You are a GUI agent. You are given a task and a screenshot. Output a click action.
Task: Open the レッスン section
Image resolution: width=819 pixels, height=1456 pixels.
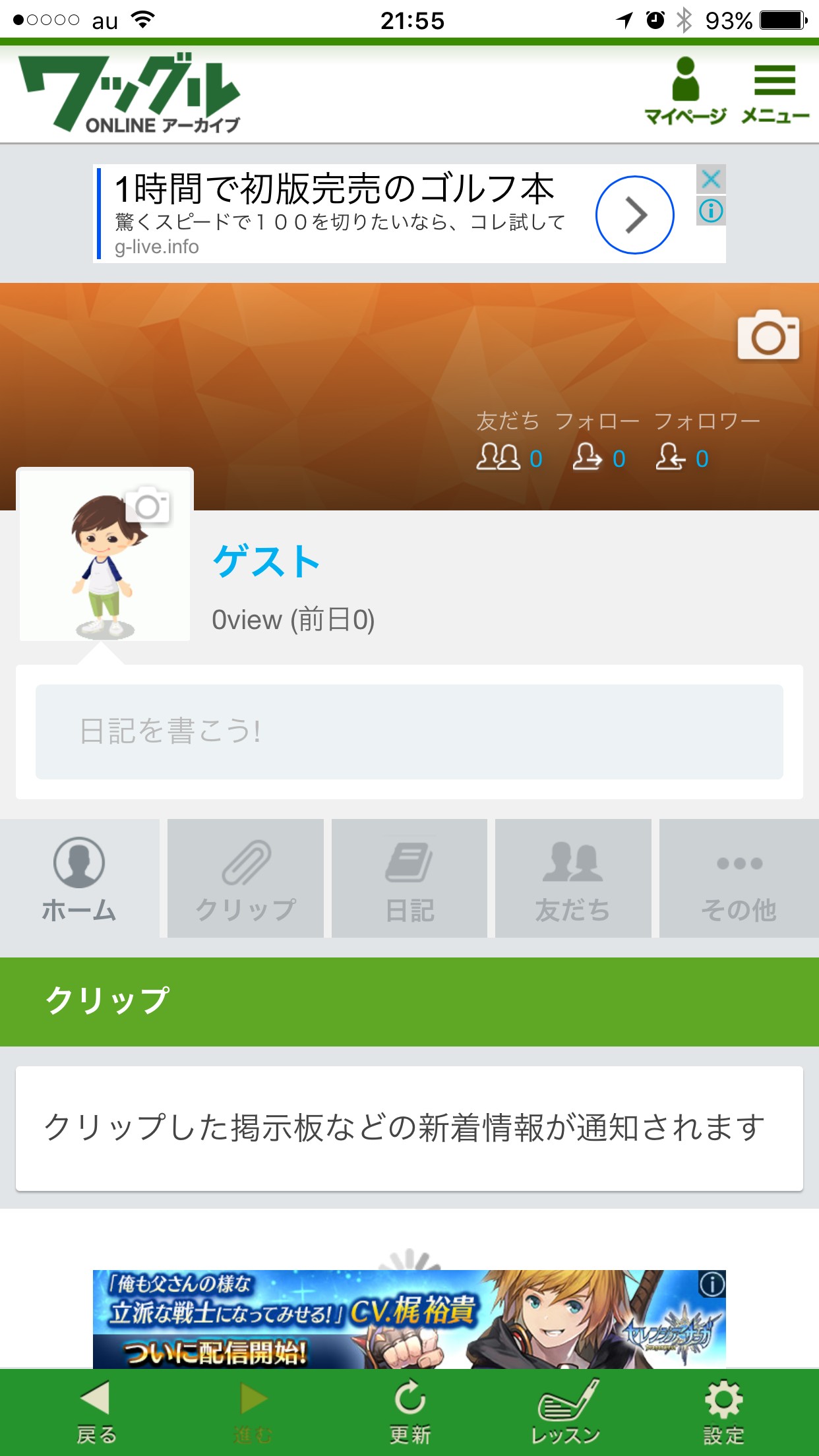[566, 1411]
